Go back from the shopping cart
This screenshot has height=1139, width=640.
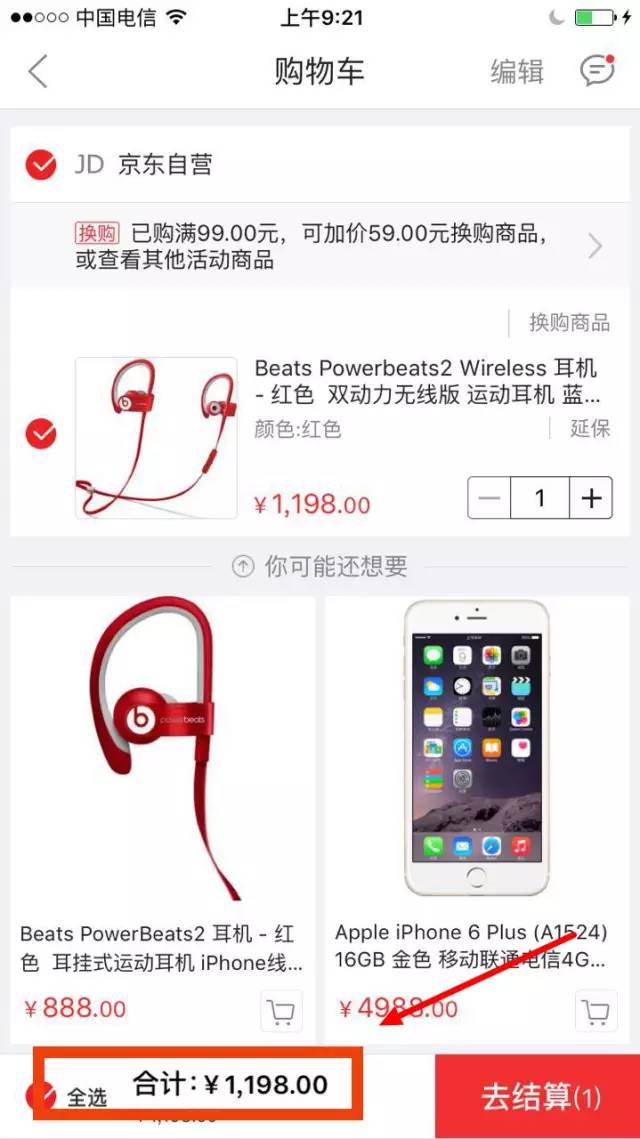(x=38, y=72)
